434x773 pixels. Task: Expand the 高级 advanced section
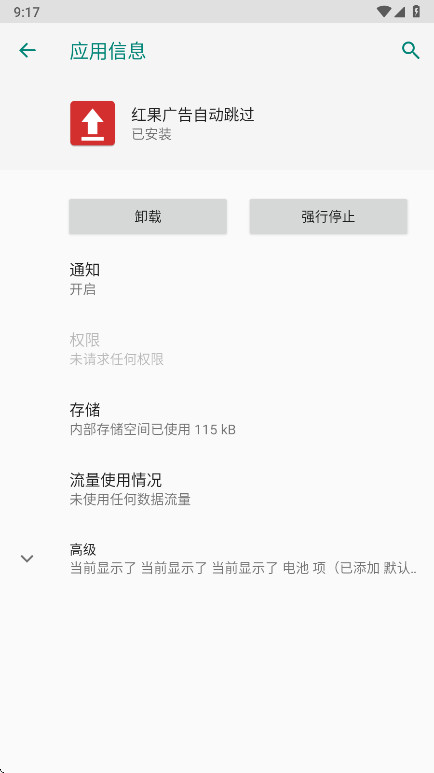217,559
